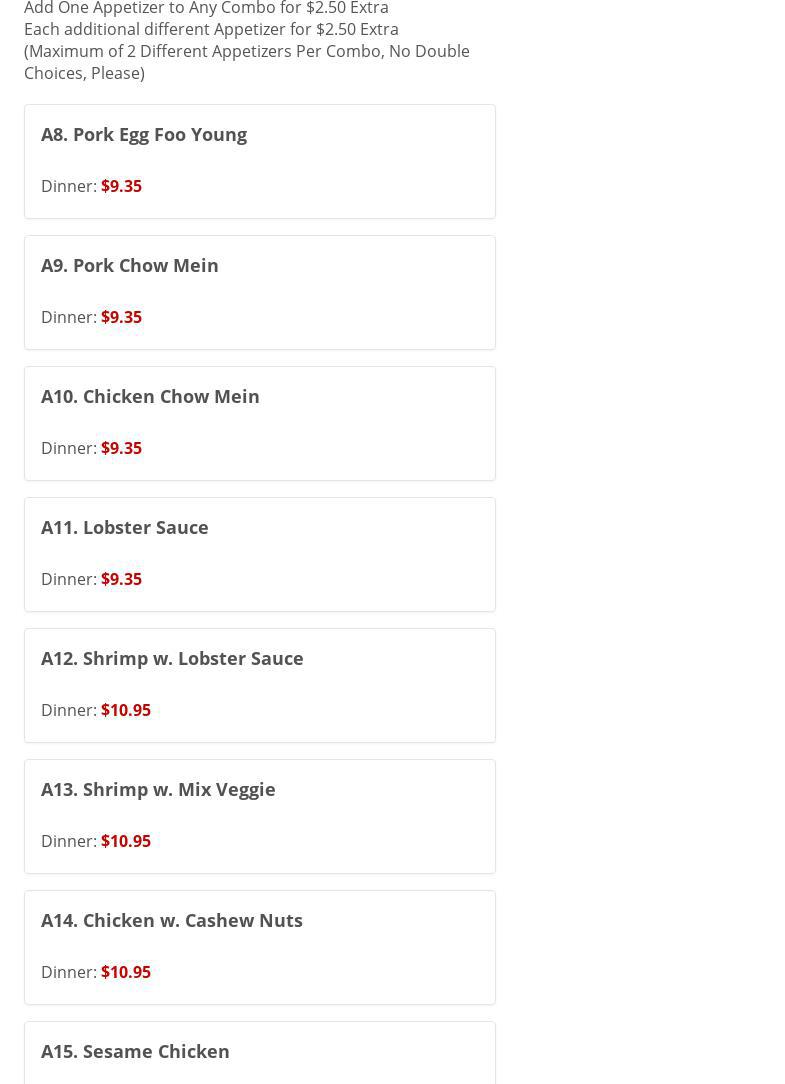Open A15. Sesame Chicken item
This screenshot has height=1084, width=785.
coord(259,1054)
